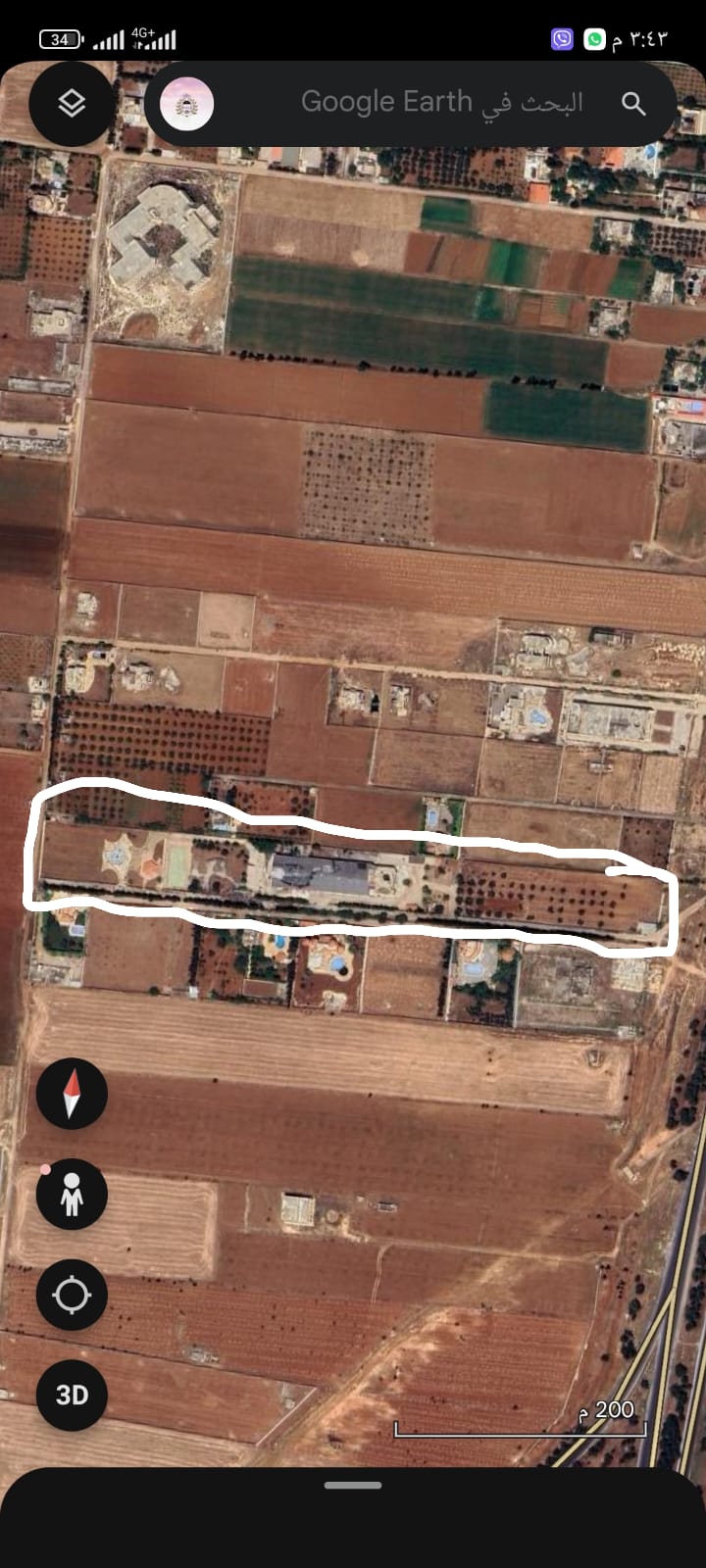Image resolution: width=706 pixels, height=1568 pixels.
Task: Open the account profile avatar
Action: [x=186, y=104]
